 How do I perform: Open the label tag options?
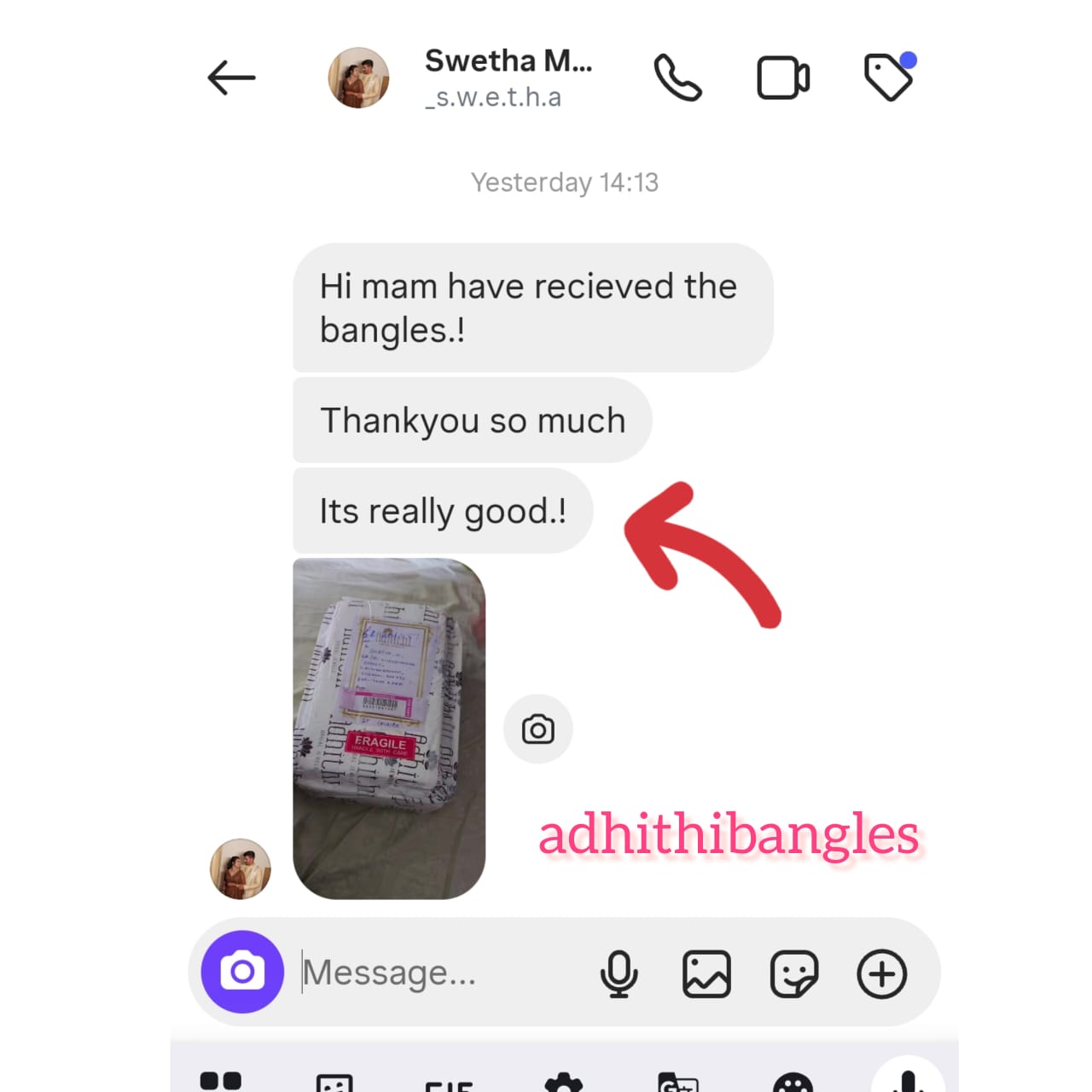pyautogui.click(x=889, y=78)
